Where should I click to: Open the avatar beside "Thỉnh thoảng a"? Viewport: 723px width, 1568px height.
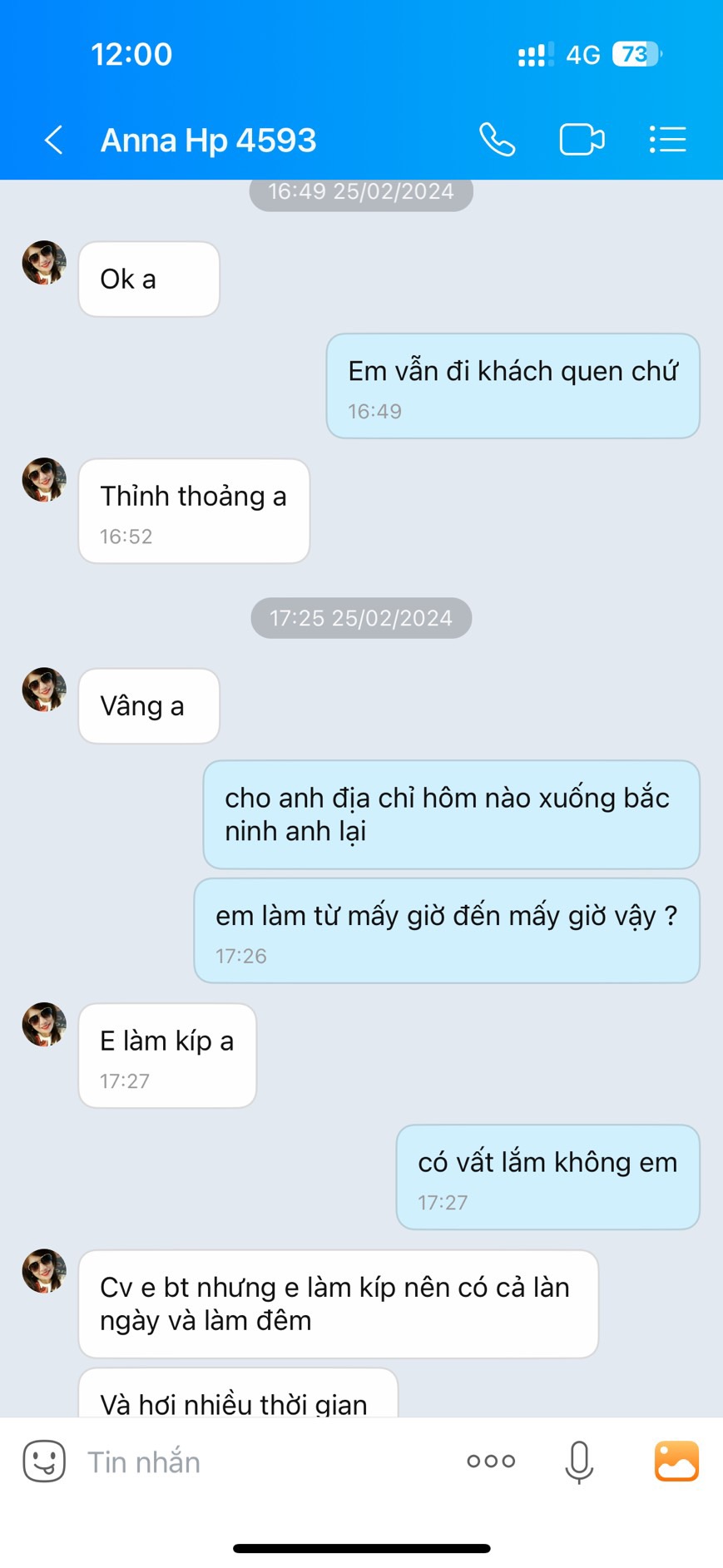[x=44, y=480]
